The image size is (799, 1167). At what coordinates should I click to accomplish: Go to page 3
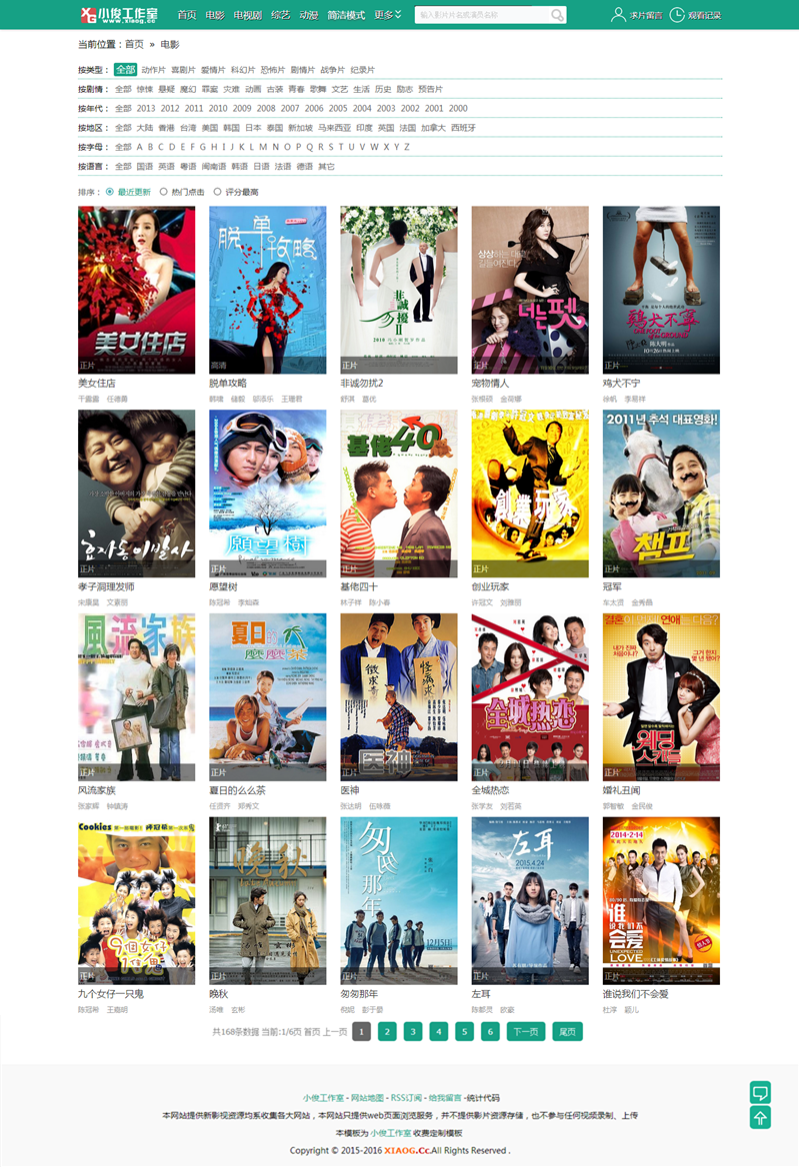point(413,1031)
